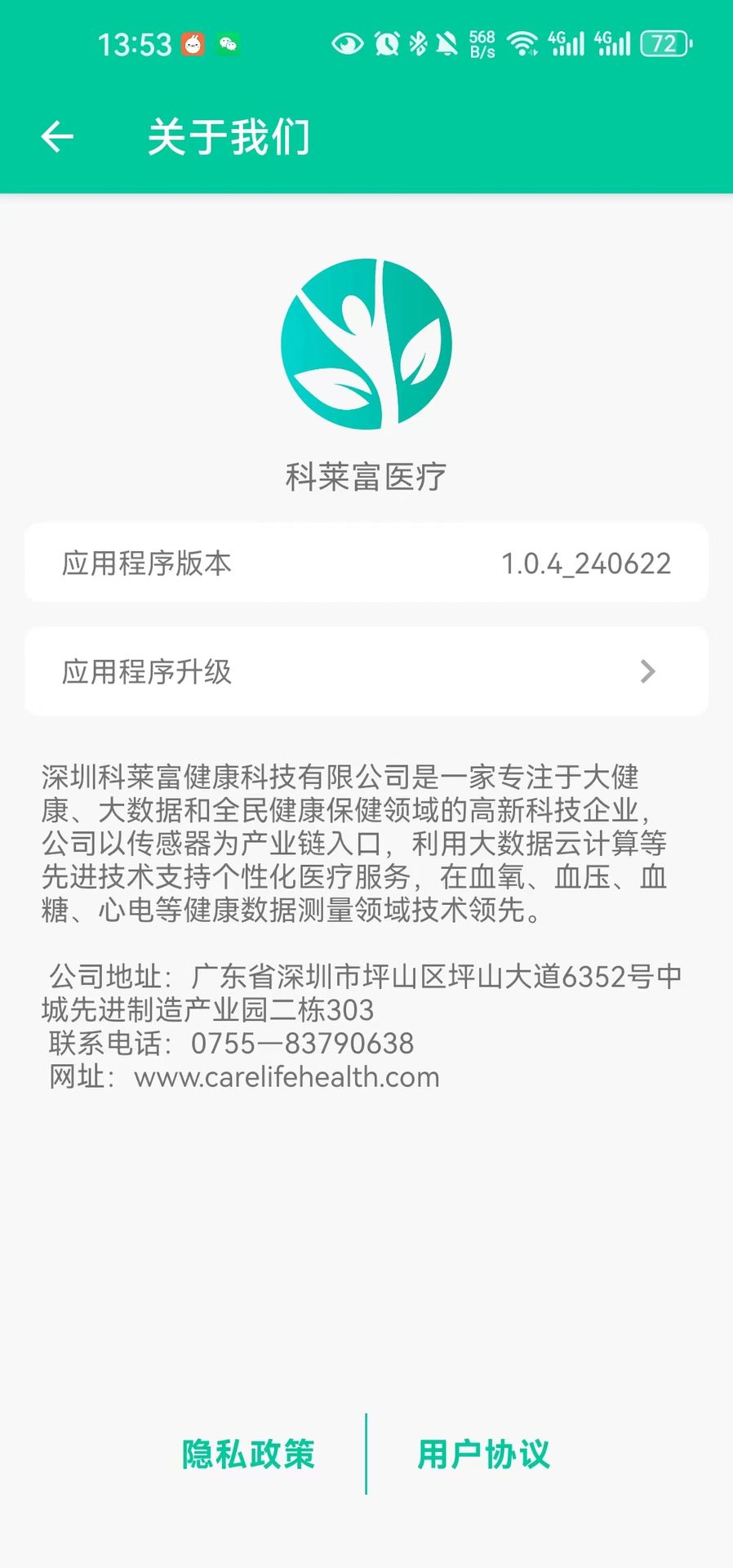The height and width of the screenshot is (1568, 733).
Task: Tap the Bluetooth icon in the status bar
Action: coord(418,44)
